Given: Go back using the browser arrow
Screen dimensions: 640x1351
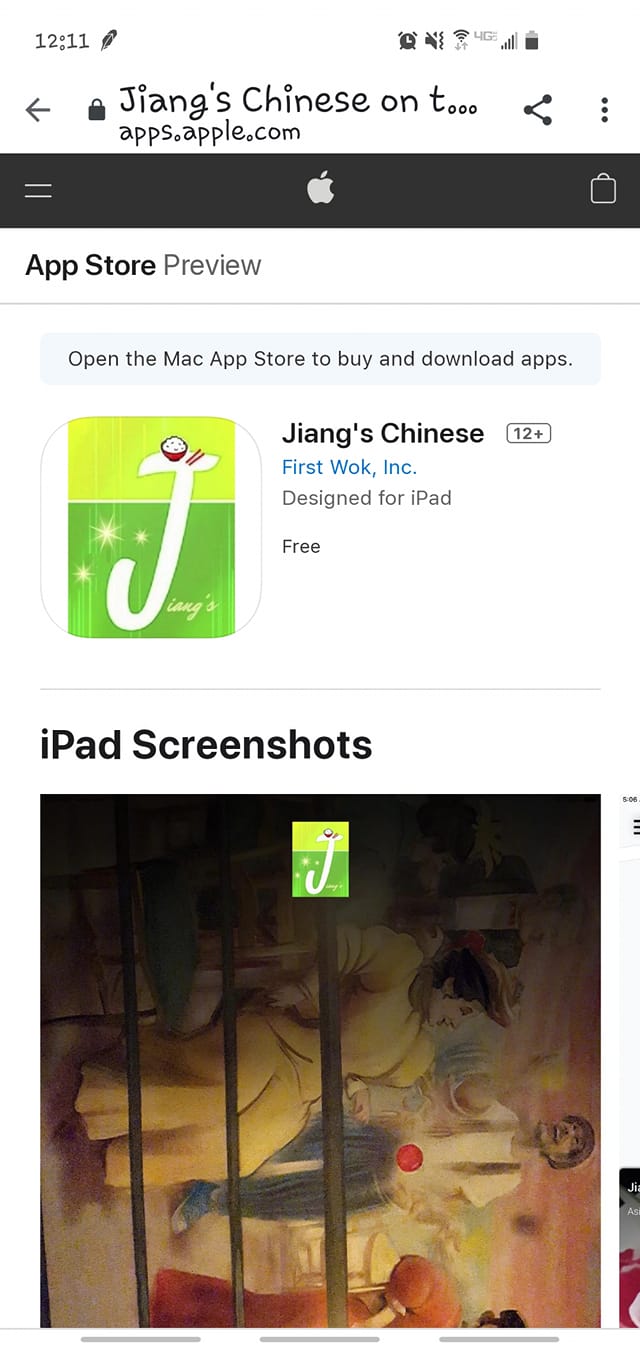Looking at the screenshot, I should [x=38, y=110].
